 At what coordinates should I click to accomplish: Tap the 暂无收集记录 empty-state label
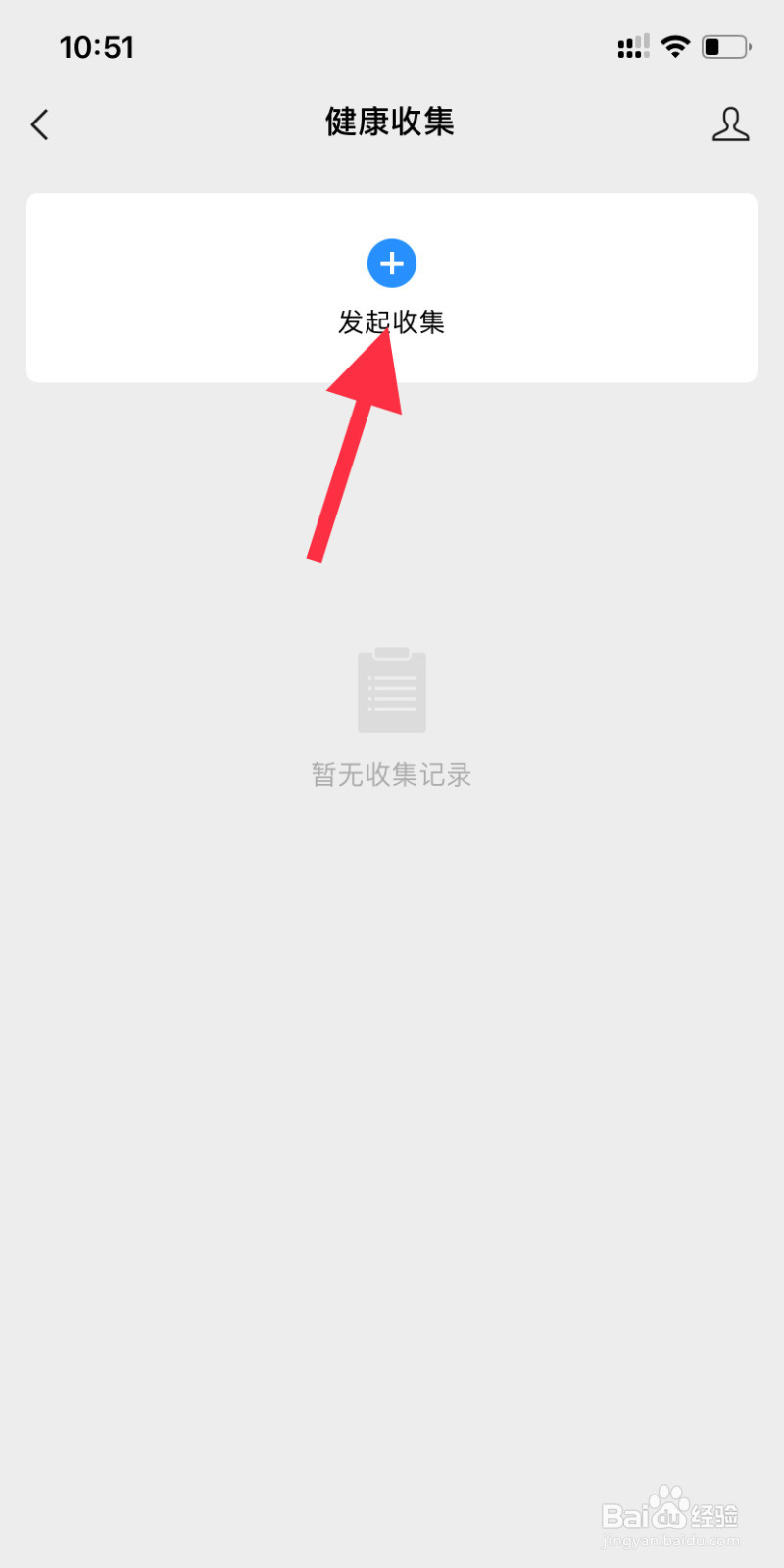[x=390, y=774]
